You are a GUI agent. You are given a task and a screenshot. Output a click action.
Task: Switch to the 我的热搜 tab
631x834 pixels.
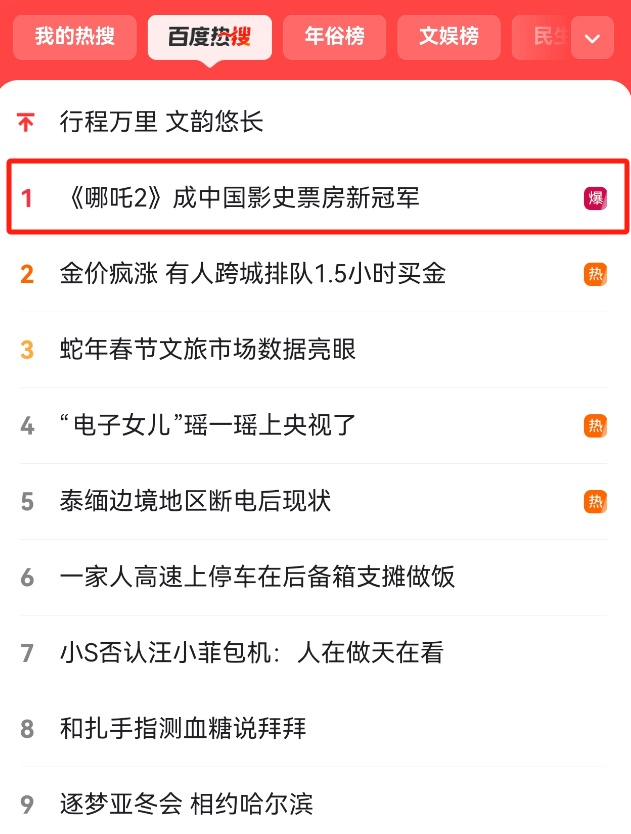coord(75,38)
